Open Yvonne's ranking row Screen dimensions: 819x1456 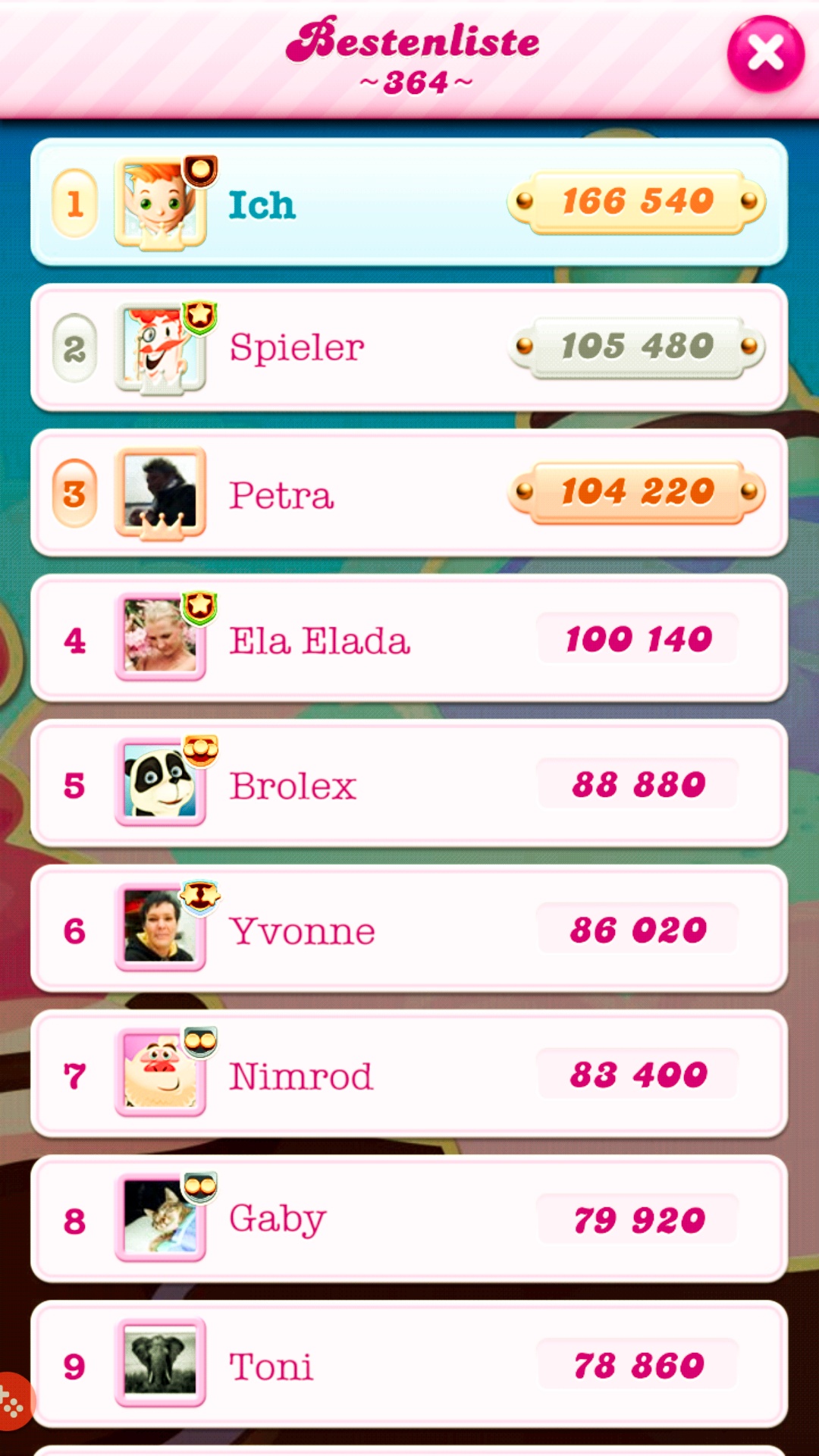tap(409, 930)
